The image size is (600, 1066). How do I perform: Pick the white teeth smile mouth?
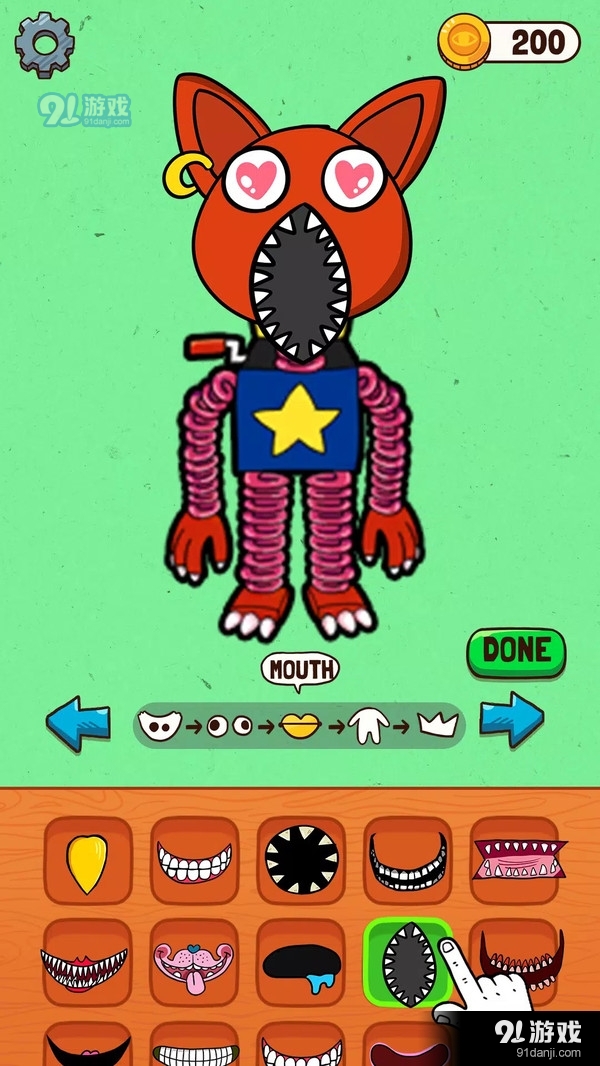(x=195, y=861)
